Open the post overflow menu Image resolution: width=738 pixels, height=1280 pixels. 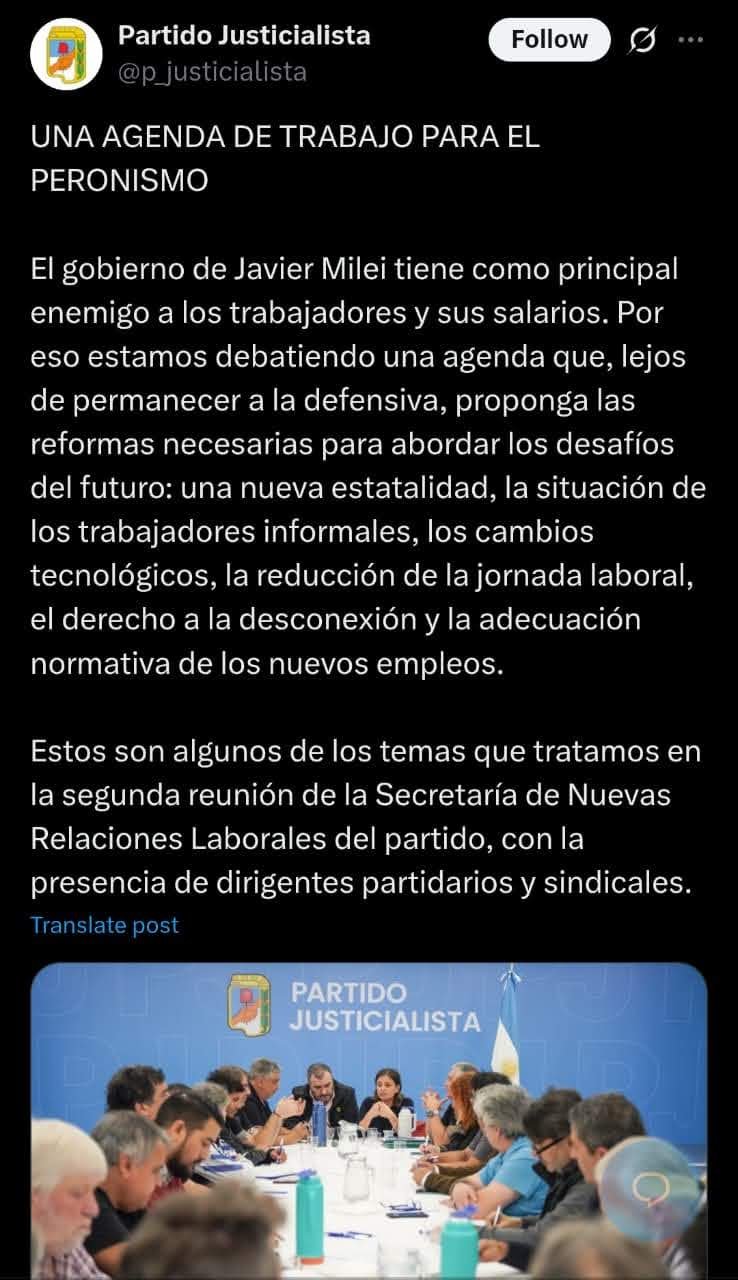coord(691,40)
